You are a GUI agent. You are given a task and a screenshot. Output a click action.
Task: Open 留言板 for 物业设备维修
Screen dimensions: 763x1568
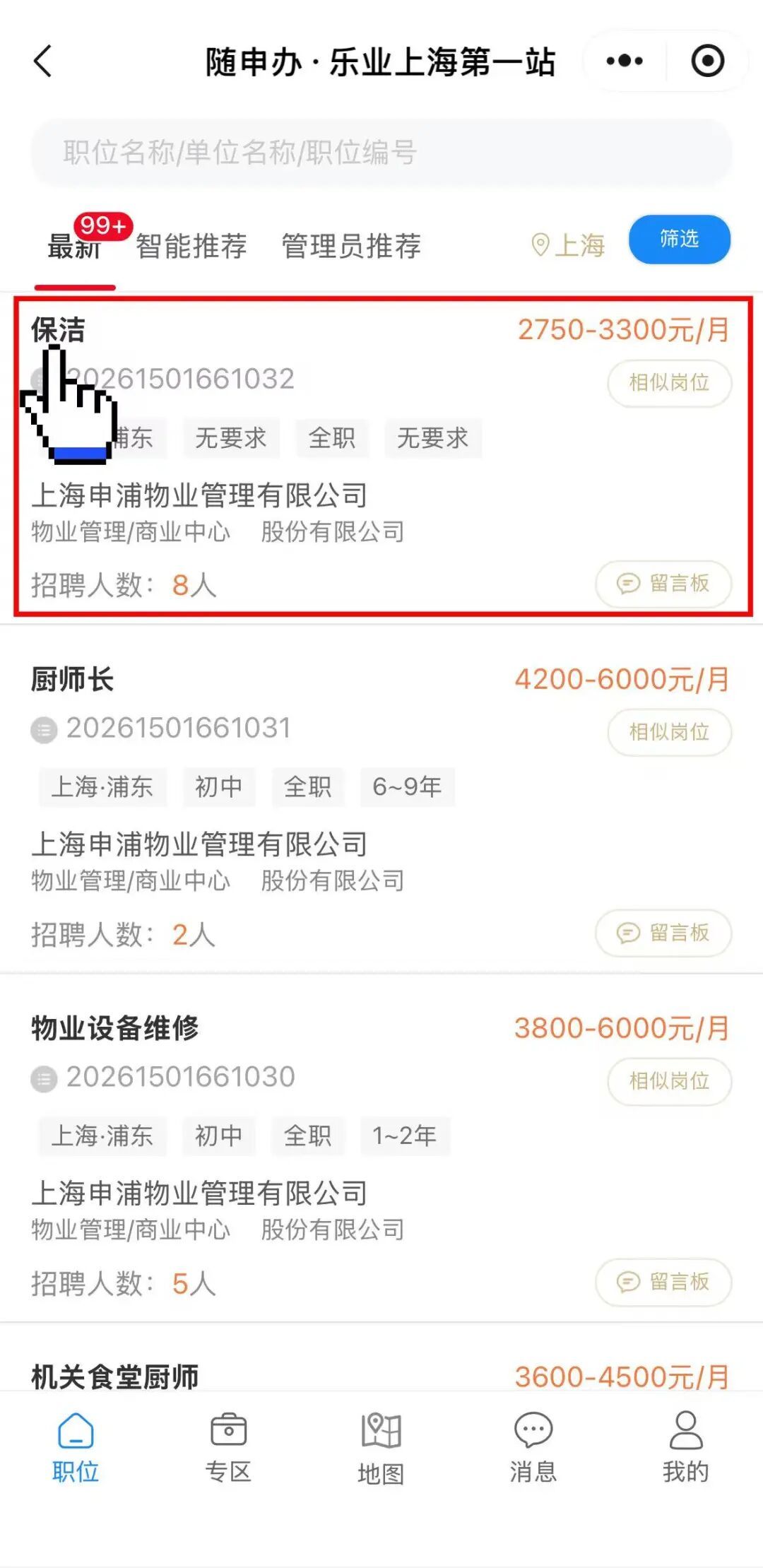(x=663, y=1282)
